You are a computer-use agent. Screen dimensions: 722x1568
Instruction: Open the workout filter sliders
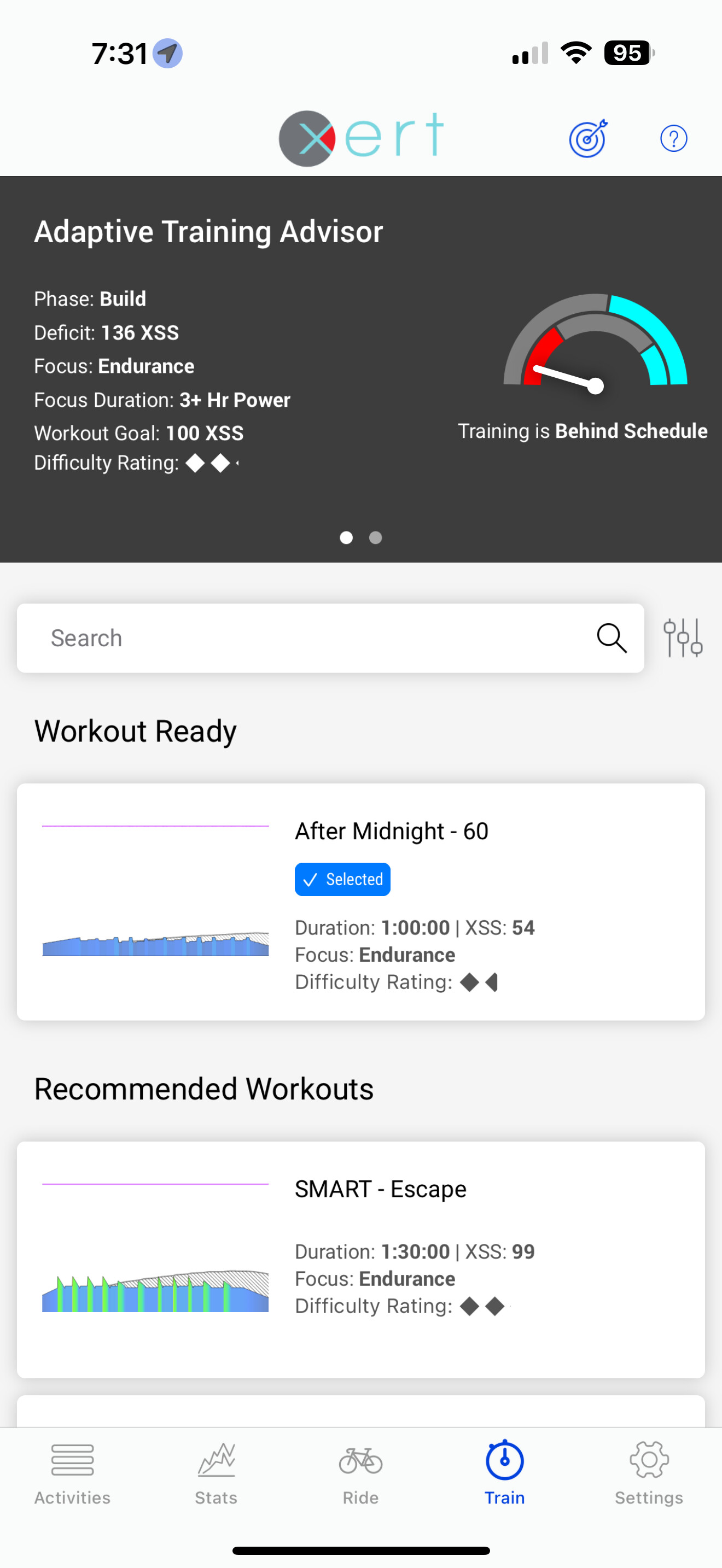[683, 638]
